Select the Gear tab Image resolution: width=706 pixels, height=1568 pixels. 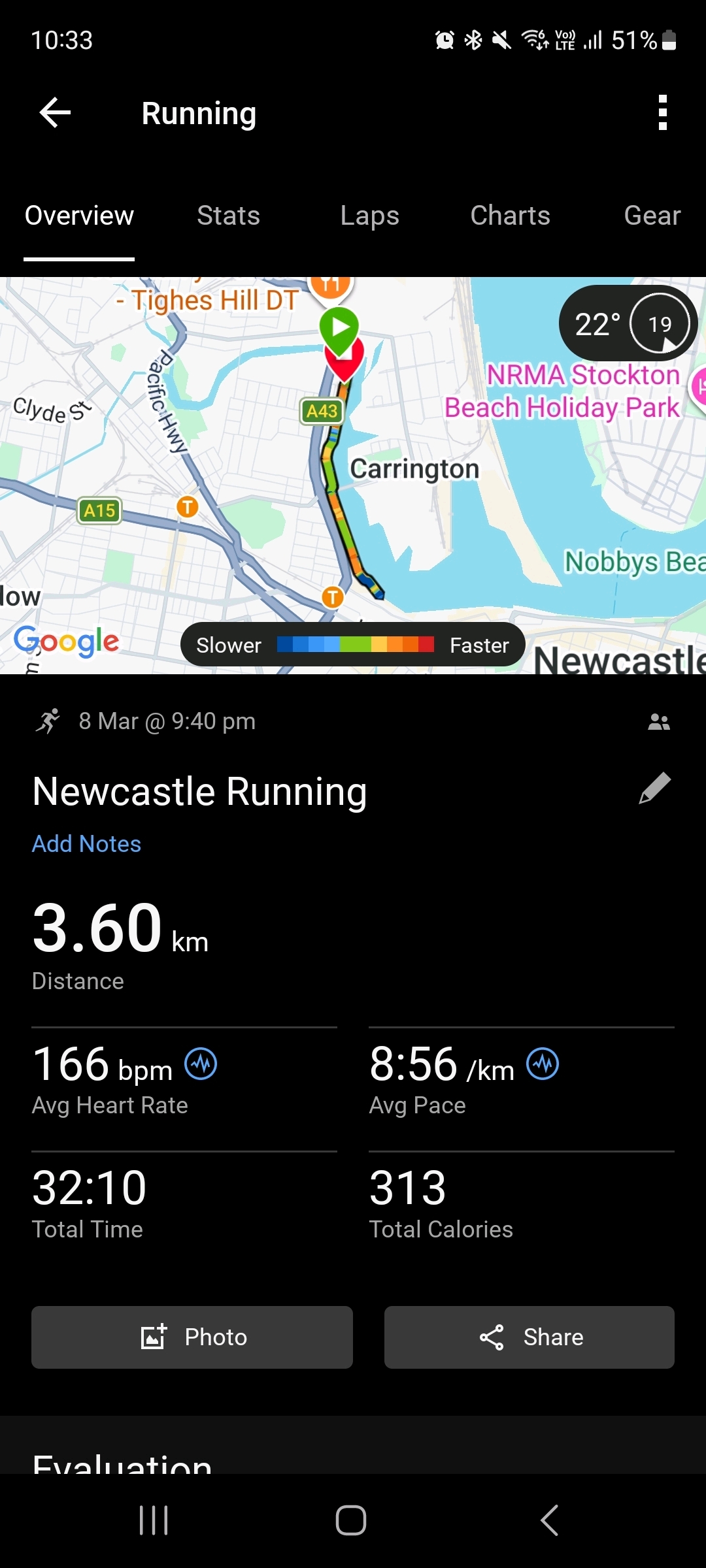[652, 216]
